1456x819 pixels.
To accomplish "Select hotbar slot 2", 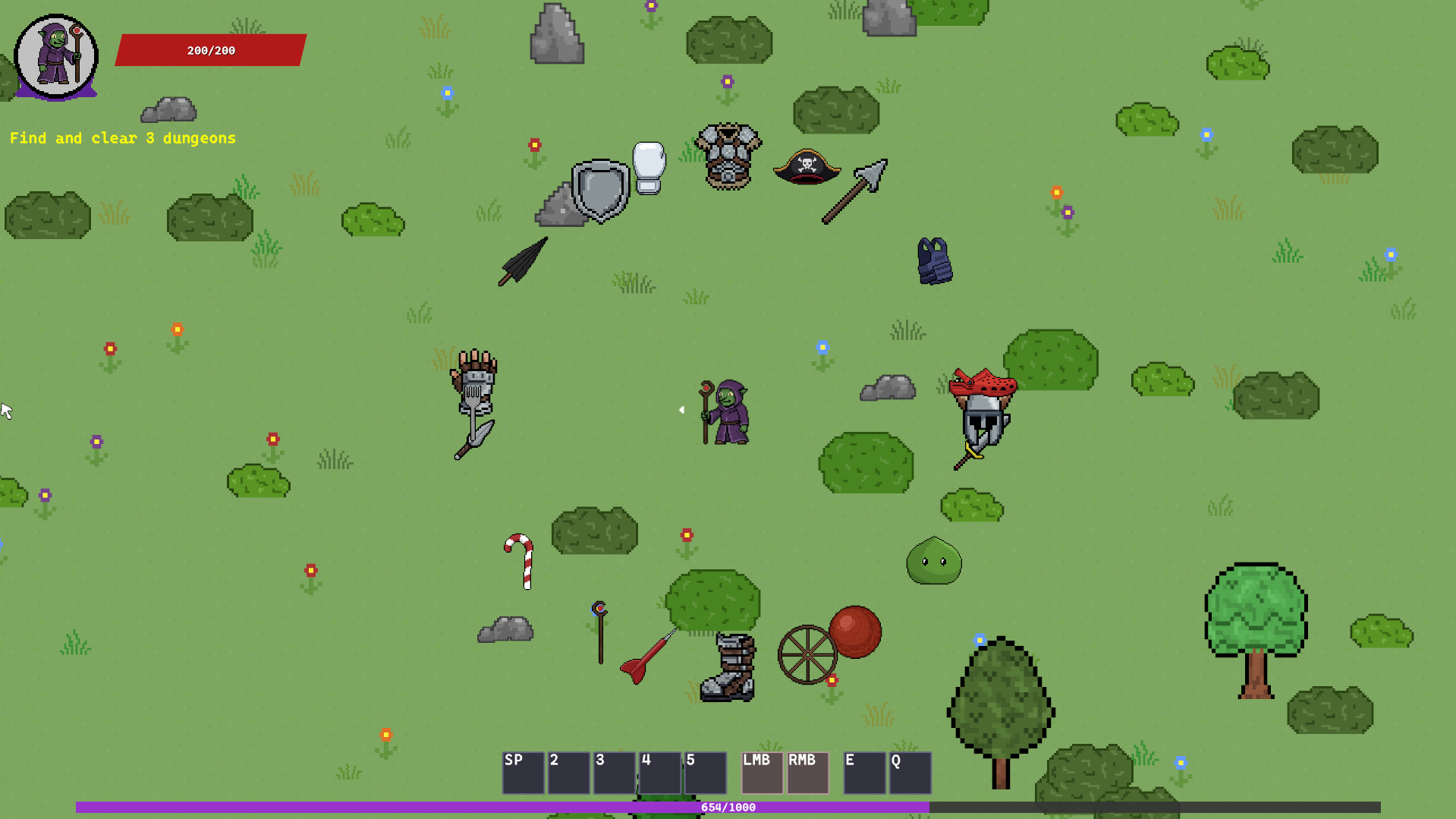I will coord(568,773).
